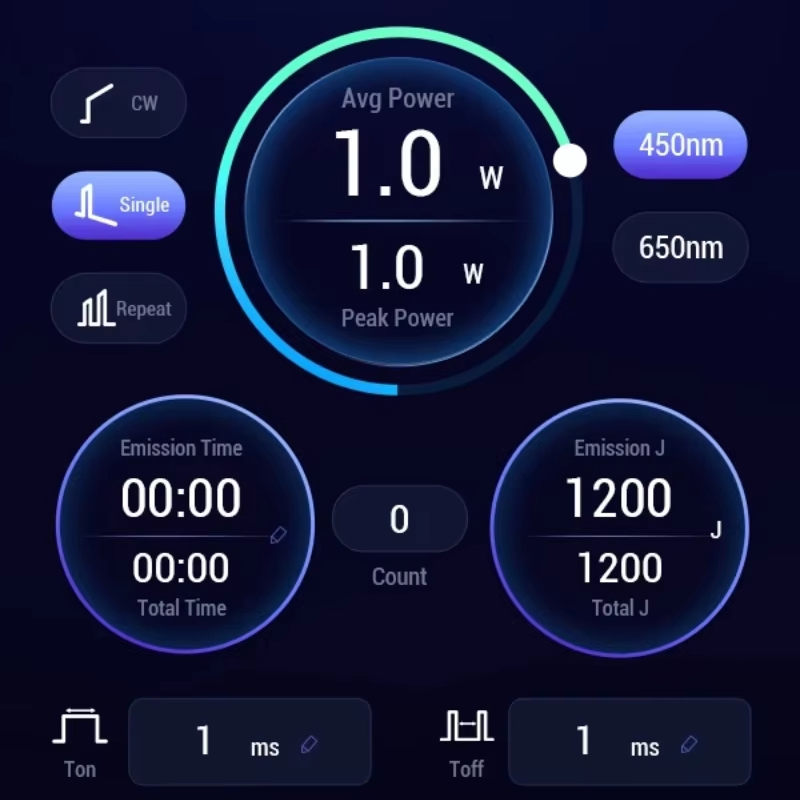The width and height of the screenshot is (800, 800).
Task: Edit the Ton value field
Action: coord(250,742)
